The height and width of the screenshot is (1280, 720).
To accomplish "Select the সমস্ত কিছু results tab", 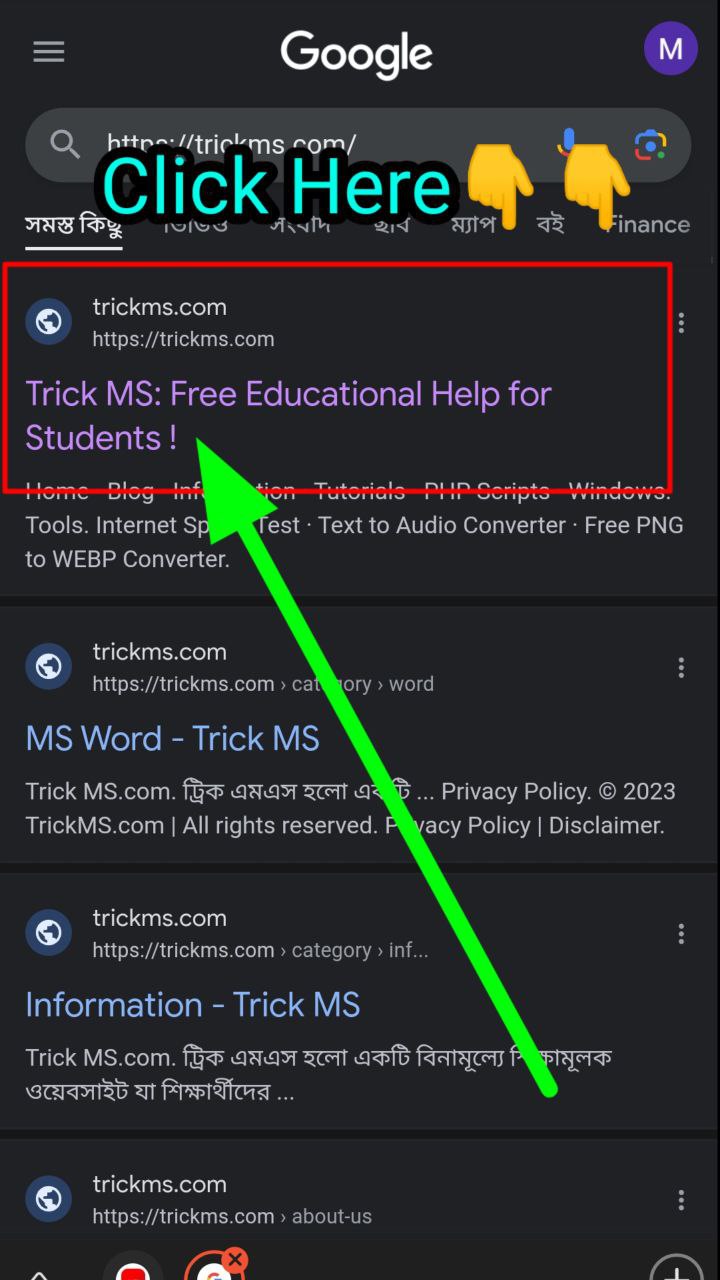I will click(x=73, y=225).
